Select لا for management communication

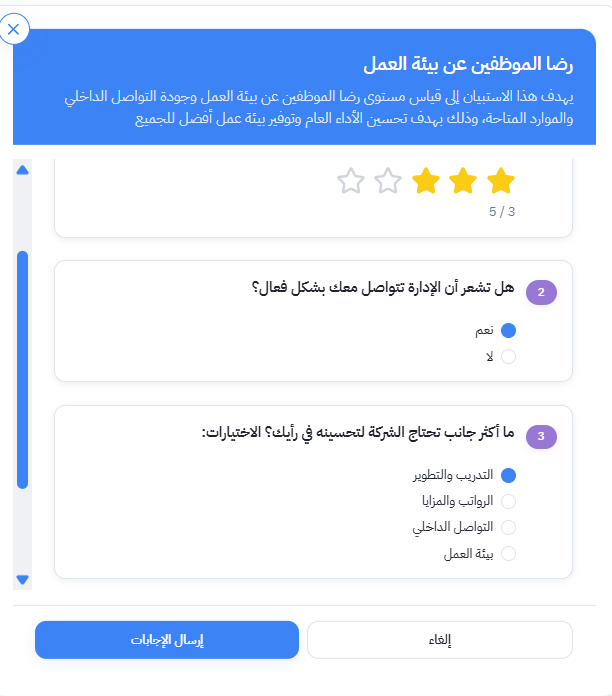click(x=508, y=357)
